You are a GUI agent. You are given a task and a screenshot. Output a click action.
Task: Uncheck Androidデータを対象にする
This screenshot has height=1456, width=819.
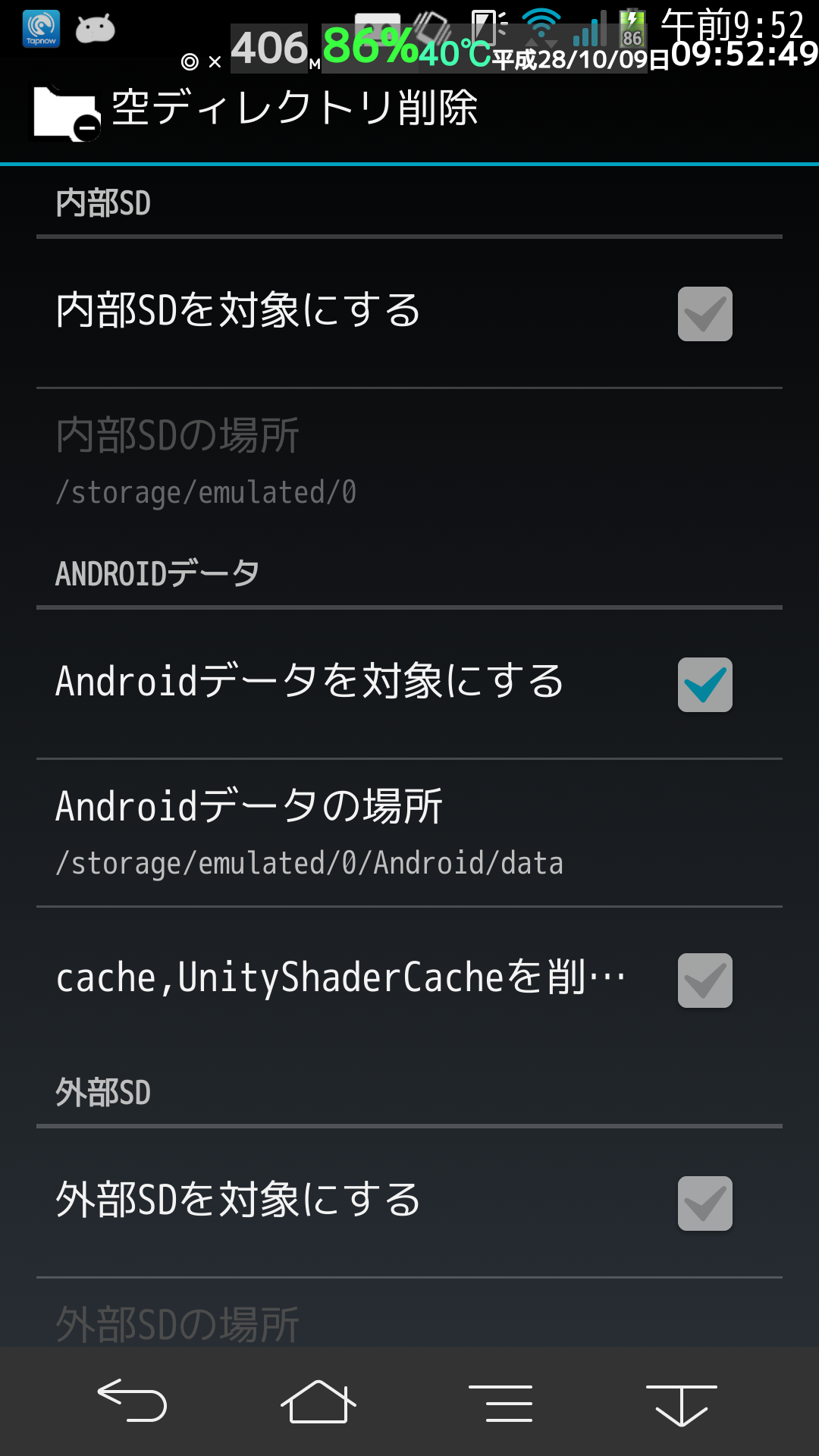pos(704,685)
